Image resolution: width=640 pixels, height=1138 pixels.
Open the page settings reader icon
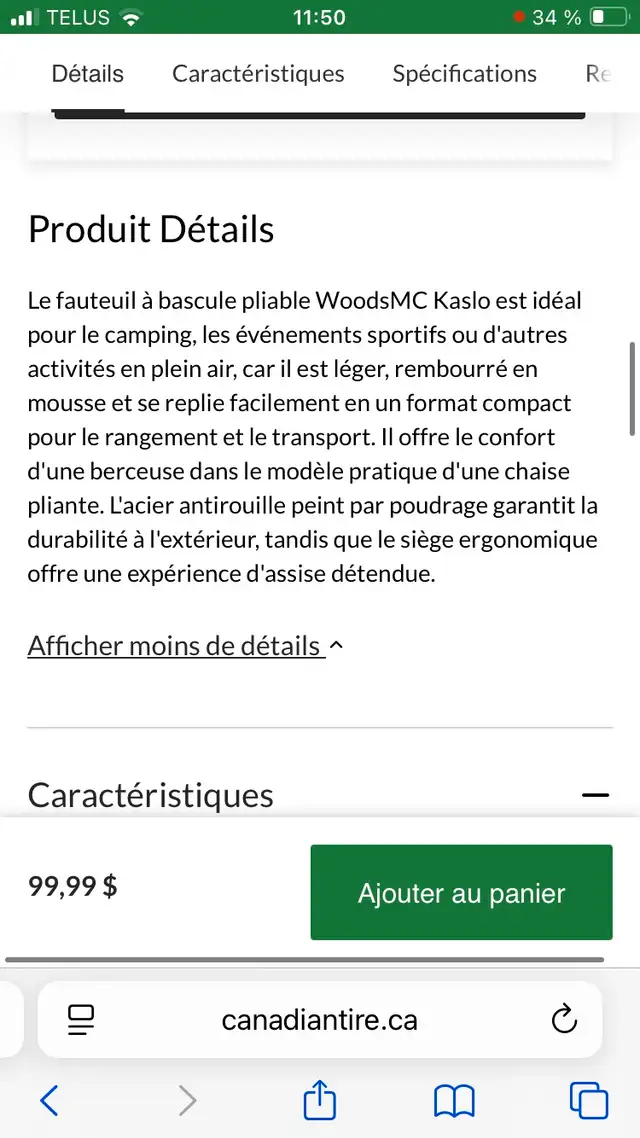point(81,1020)
